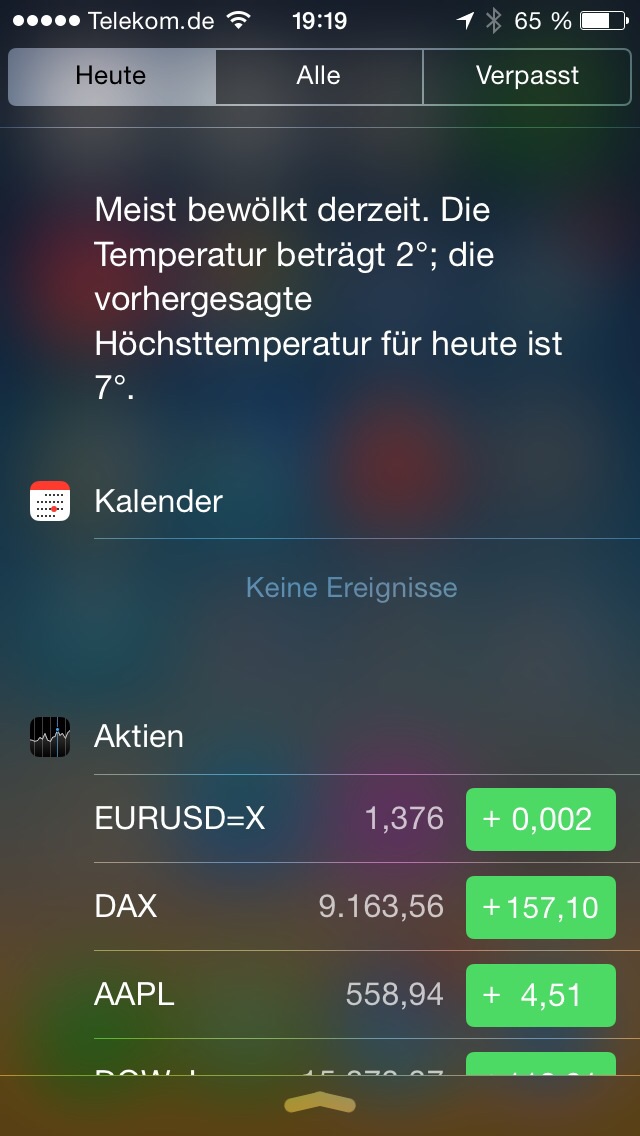Viewport: 640px width, 1136px height.
Task: Switch to the Heute tab
Action: [x=111, y=76]
